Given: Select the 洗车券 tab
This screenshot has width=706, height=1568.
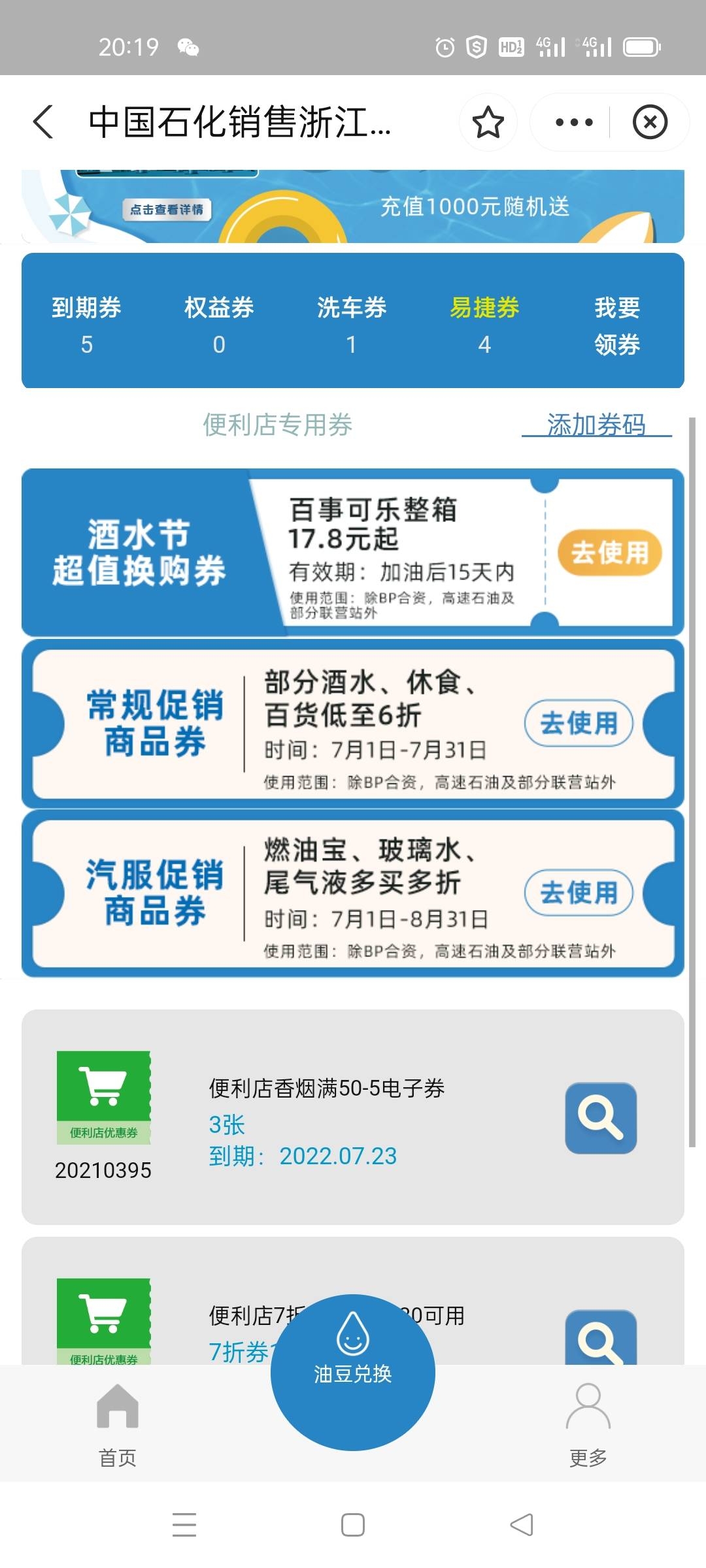Looking at the screenshot, I should click(352, 325).
